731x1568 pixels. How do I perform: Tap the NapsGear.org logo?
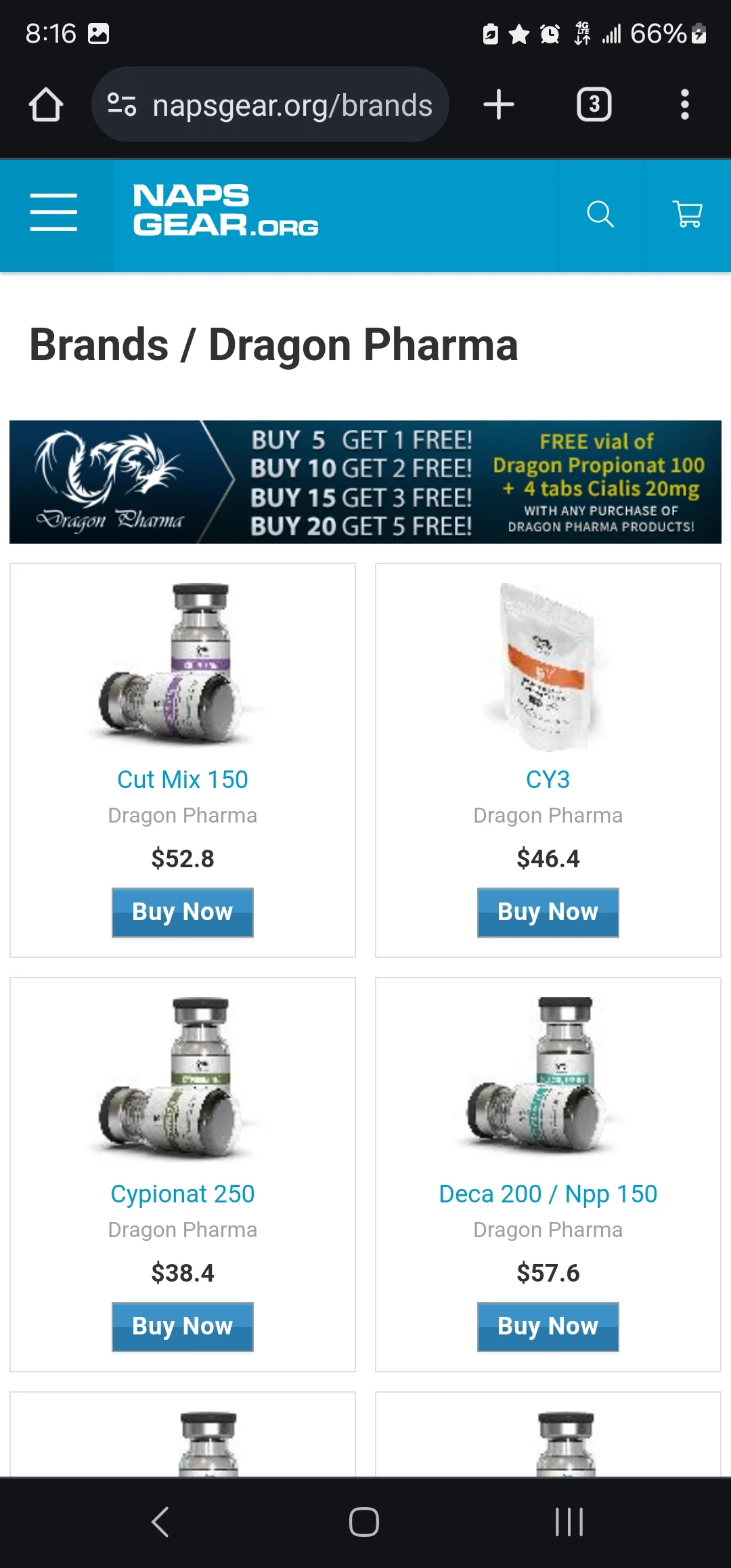click(225, 210)
